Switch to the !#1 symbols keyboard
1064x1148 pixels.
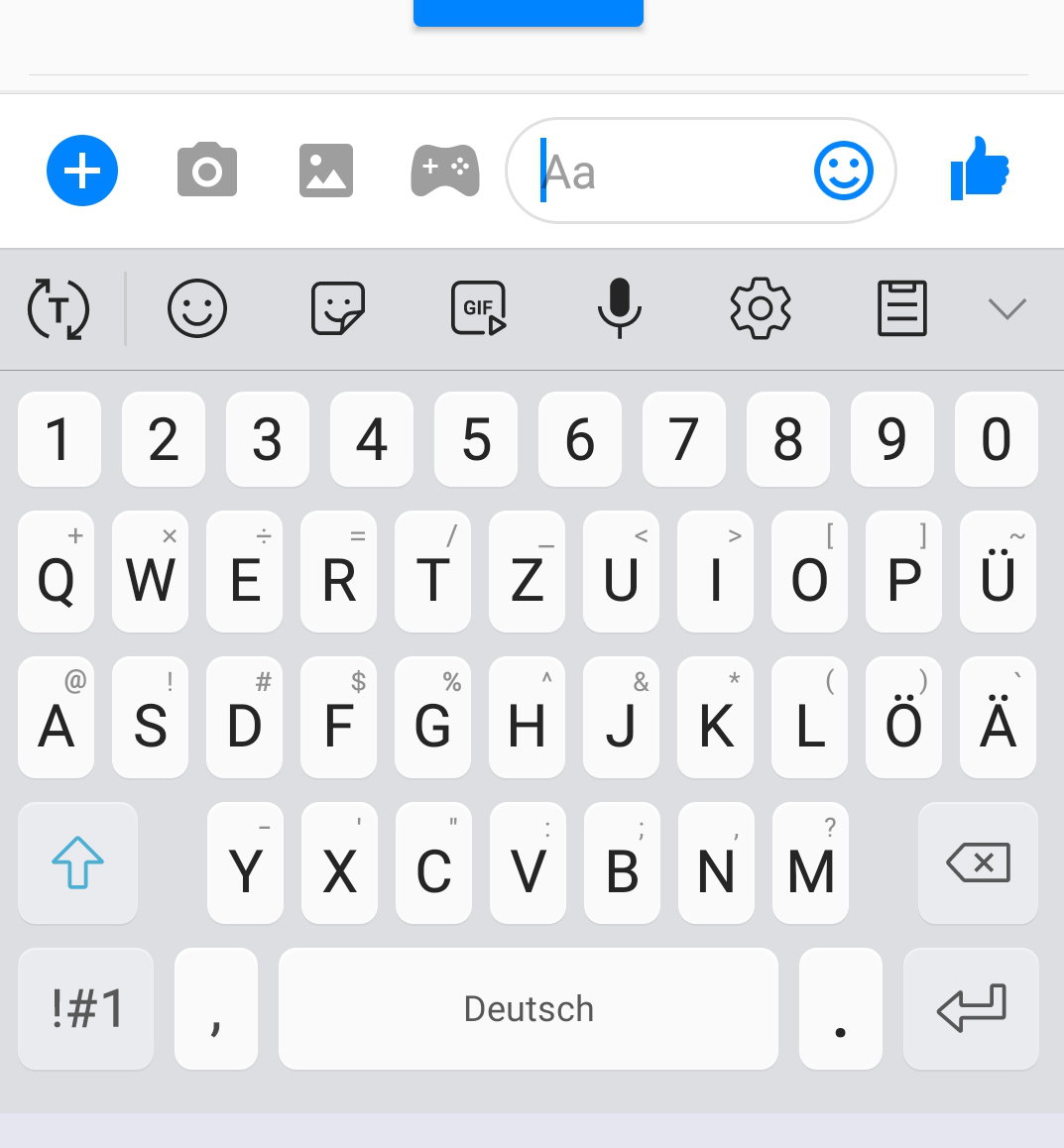(x=86, y=1009)
